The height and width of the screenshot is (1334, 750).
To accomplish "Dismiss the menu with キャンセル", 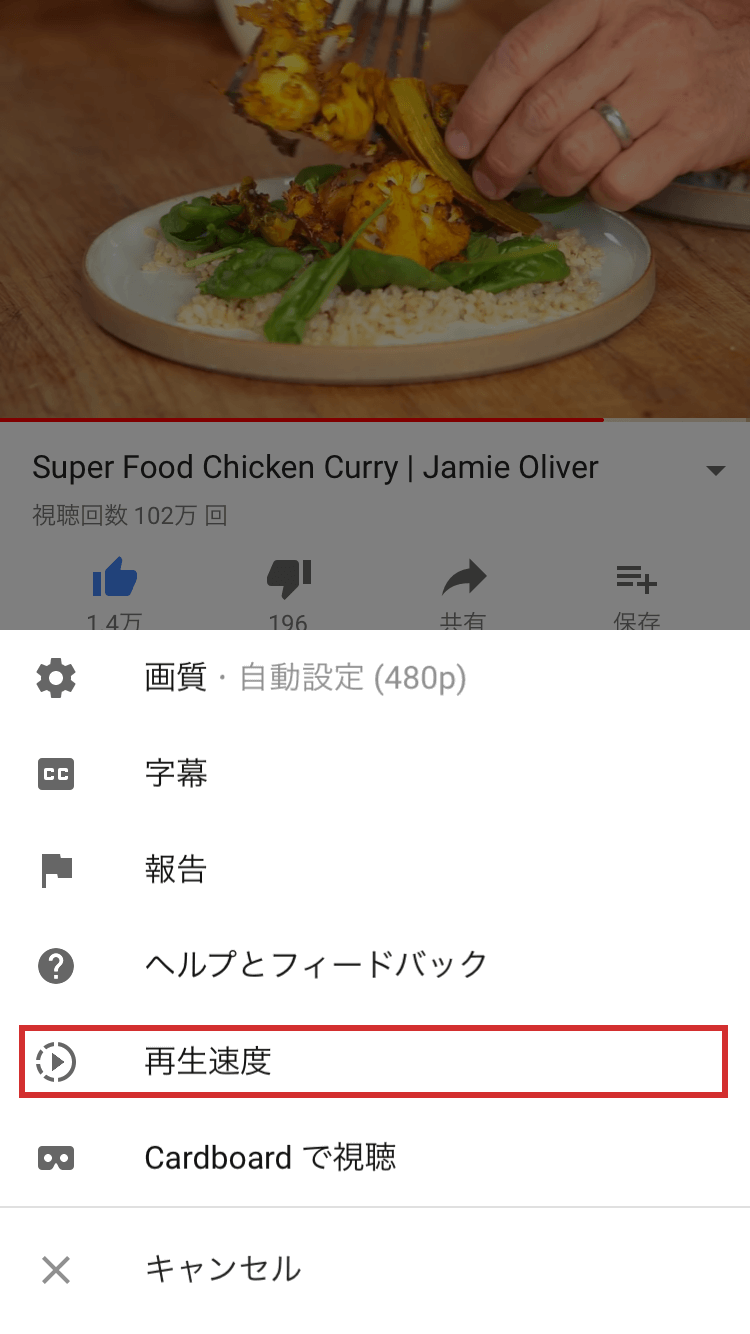I will pyautogui.click(x=375, y=1270).
